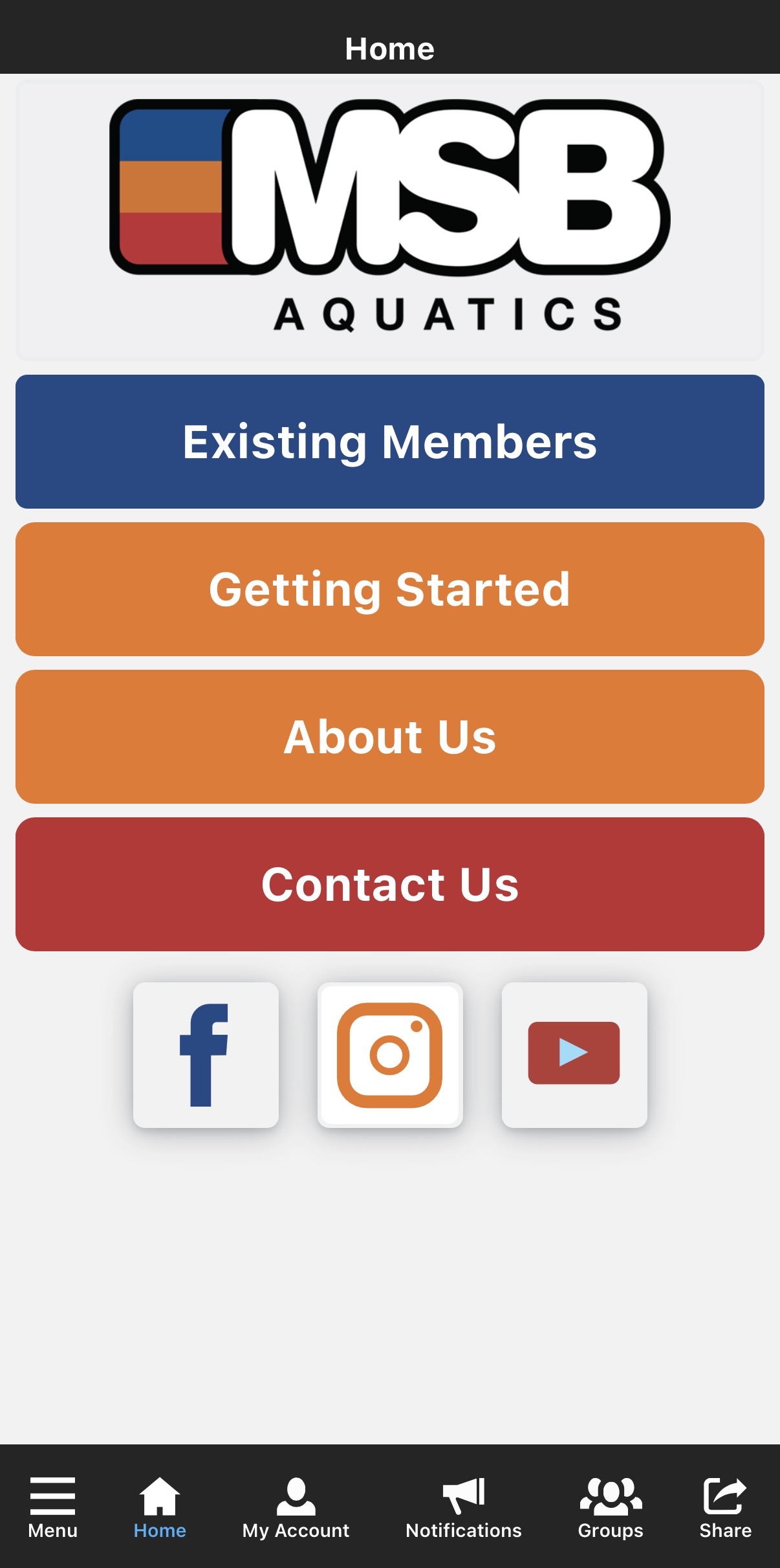Open the Menu drawer
Image resolution: width=780 pixels, height=1568 pixels.
click(x=52, y=1507)
